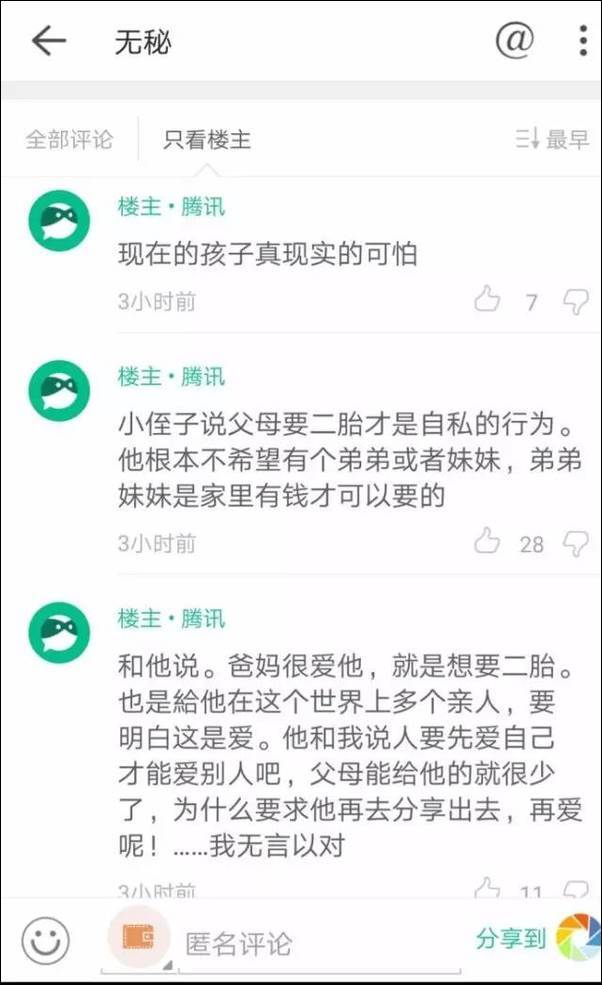Tap the @ mention icon
602x985 pixels.
pyautogui.click(x=514, y=41)
